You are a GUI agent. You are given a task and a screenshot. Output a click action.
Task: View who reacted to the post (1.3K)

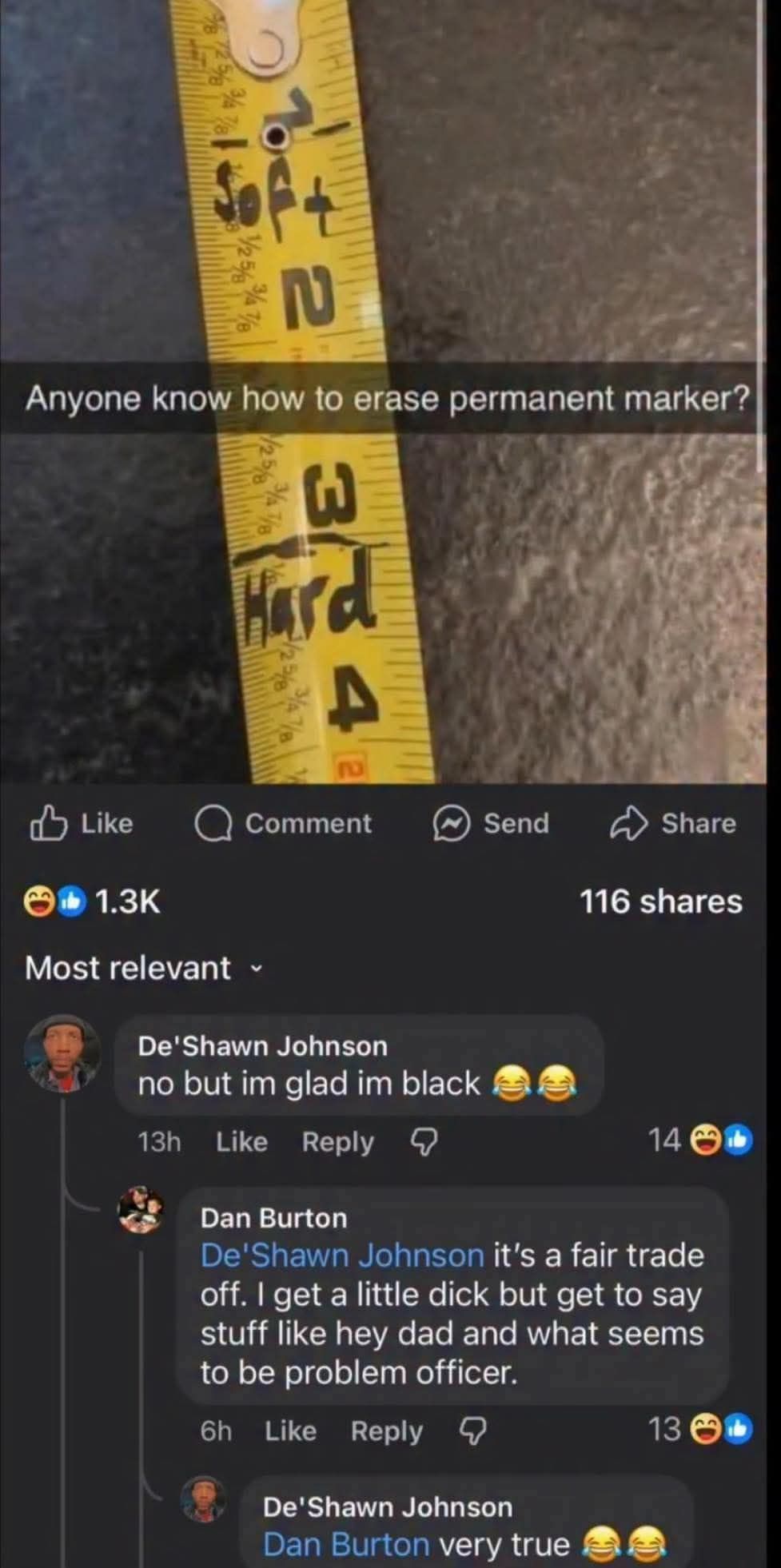(94, 901)
